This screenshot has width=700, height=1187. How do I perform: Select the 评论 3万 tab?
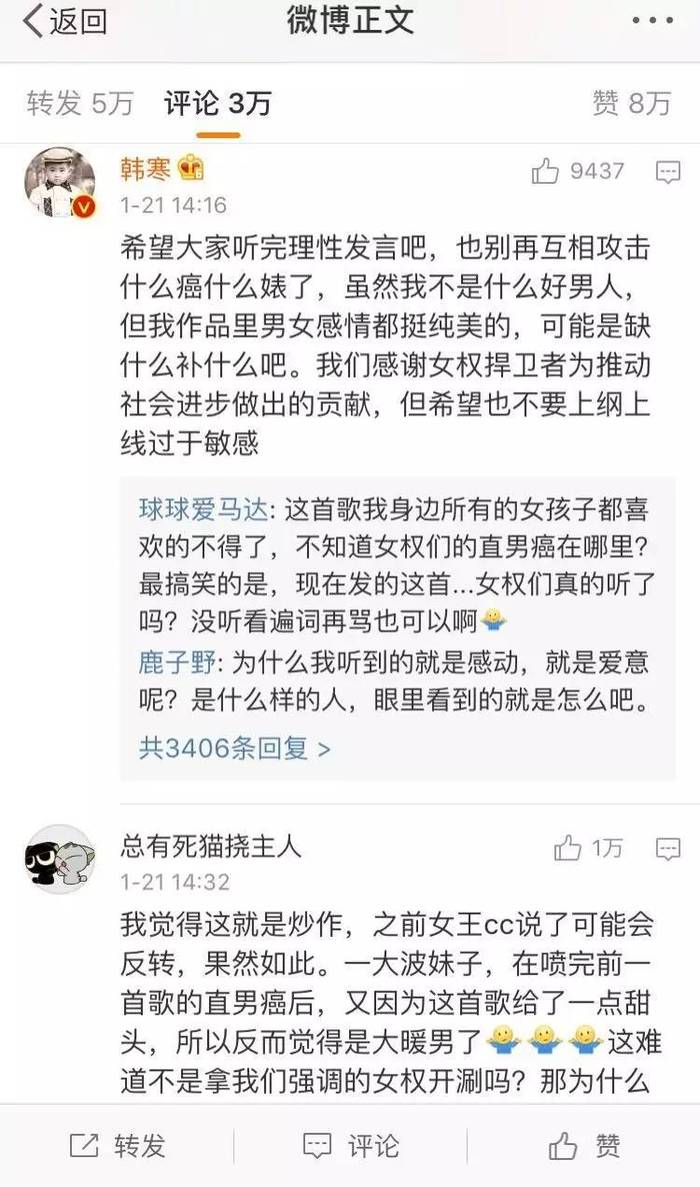point(218,104)
